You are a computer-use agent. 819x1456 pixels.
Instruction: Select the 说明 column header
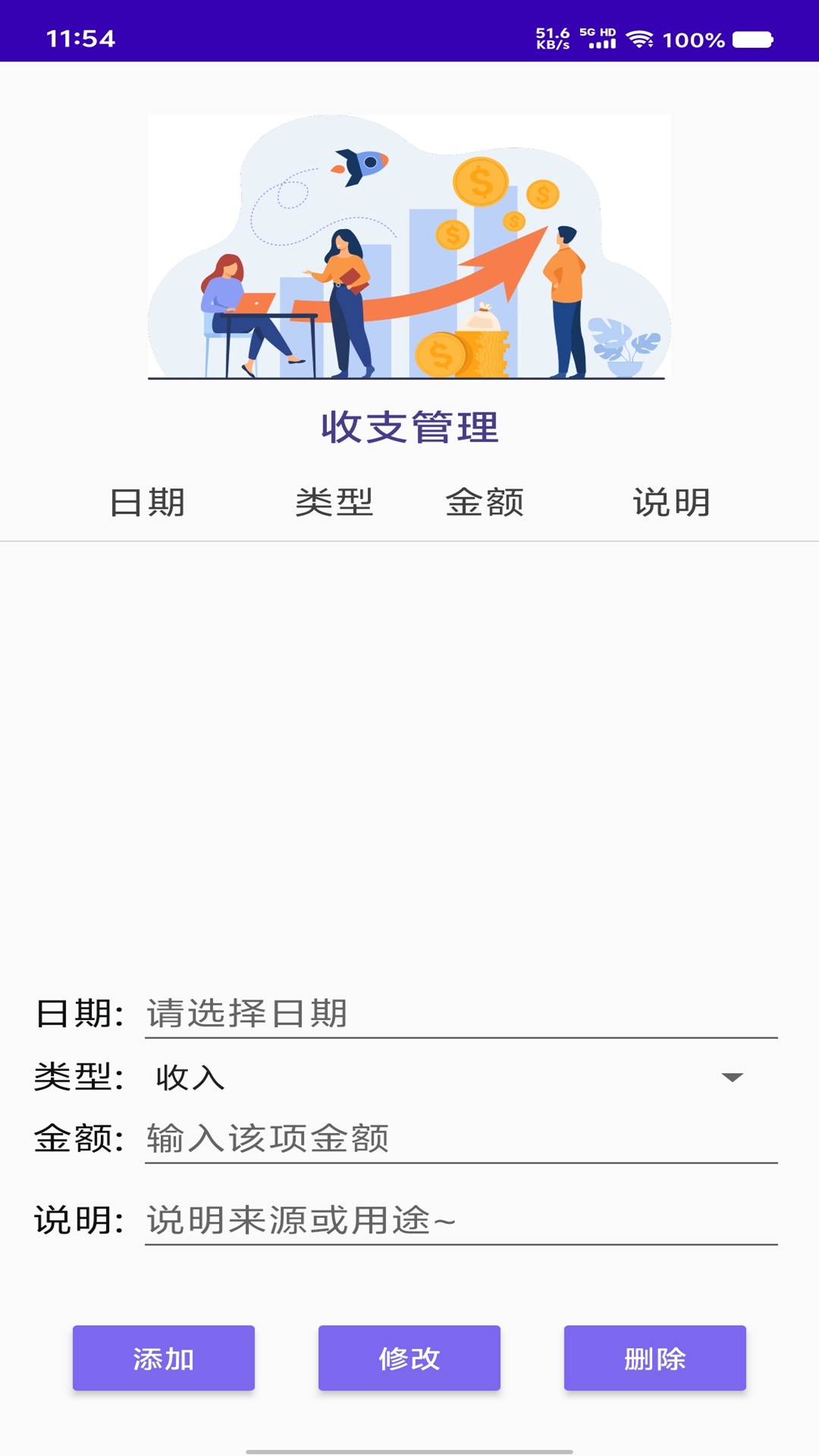click(672, 502)
